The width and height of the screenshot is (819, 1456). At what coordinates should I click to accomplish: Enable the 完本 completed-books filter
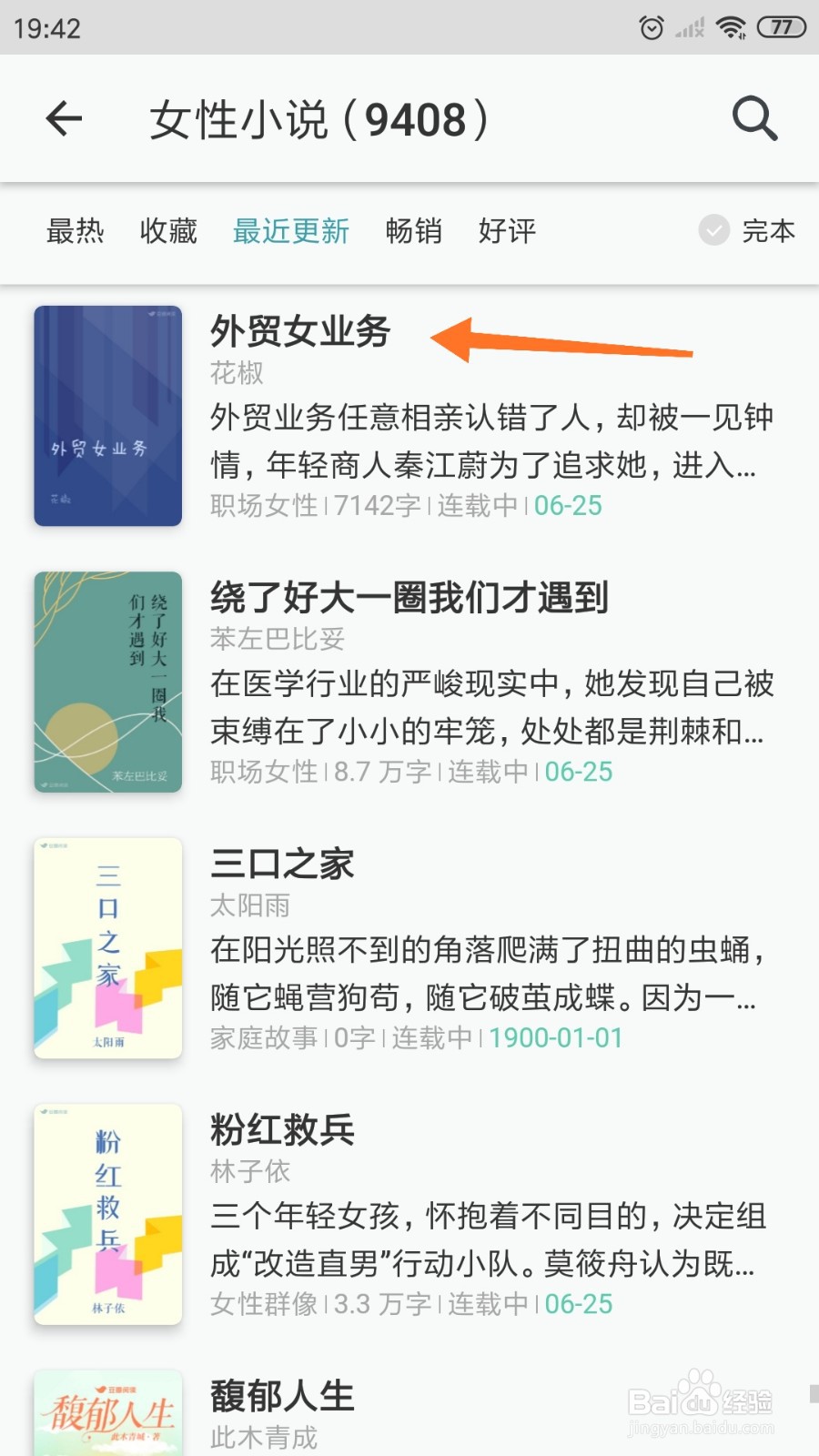click(746, 232)
